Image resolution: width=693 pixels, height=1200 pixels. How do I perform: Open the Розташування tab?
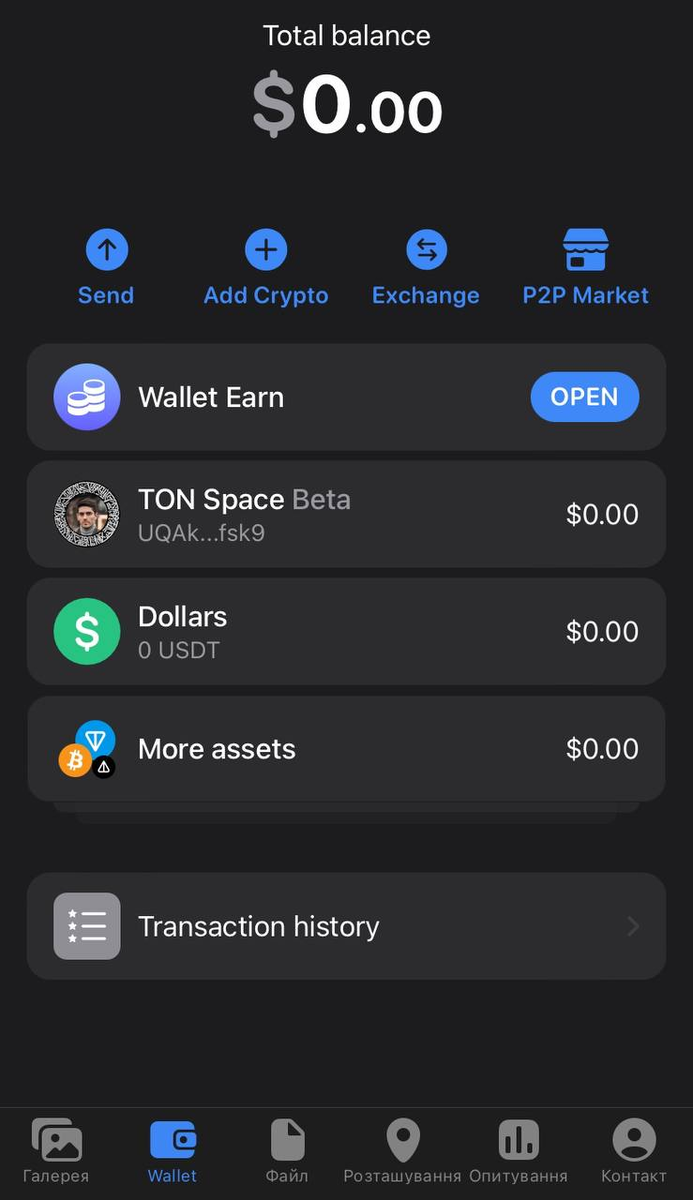[x=402, y=1152]
